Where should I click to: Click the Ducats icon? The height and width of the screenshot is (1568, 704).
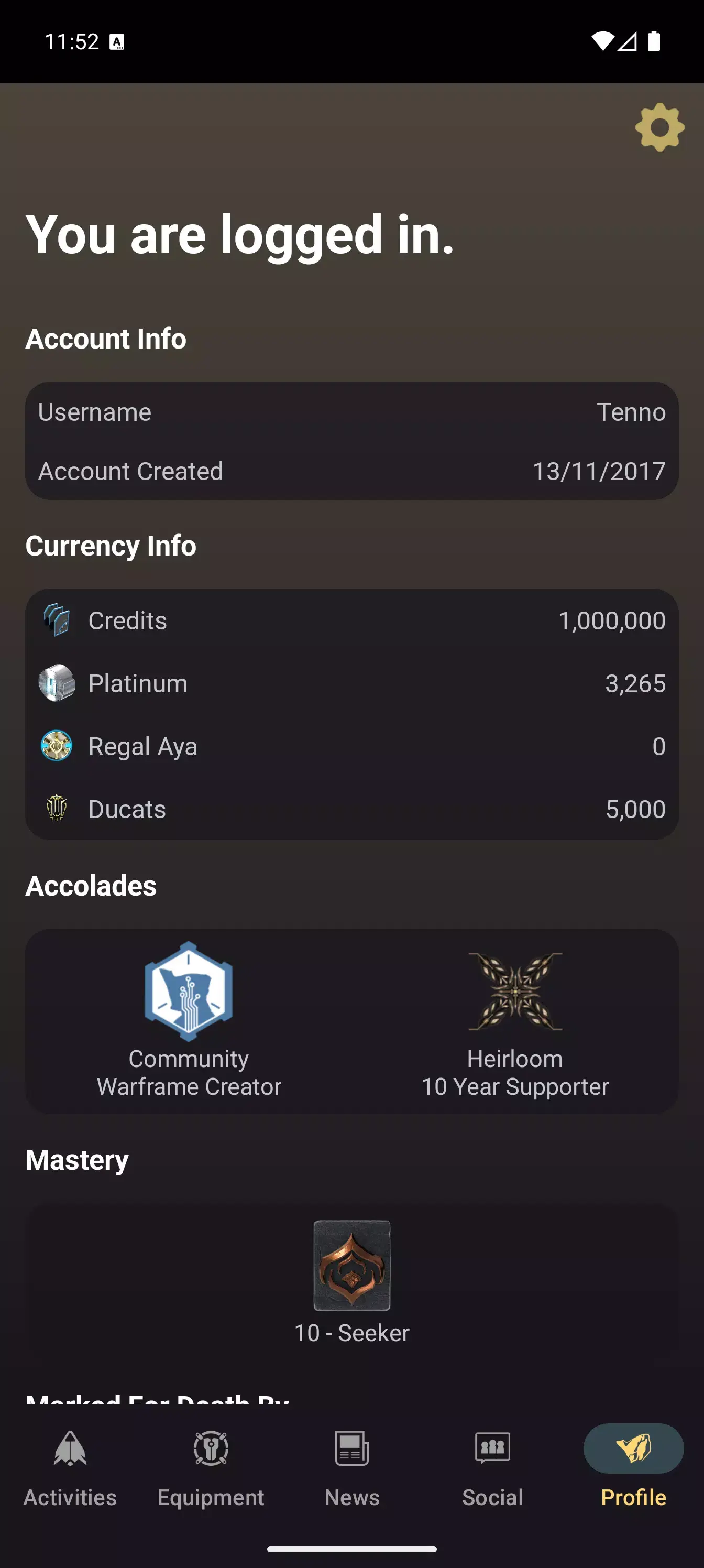(x=57, y=809)
